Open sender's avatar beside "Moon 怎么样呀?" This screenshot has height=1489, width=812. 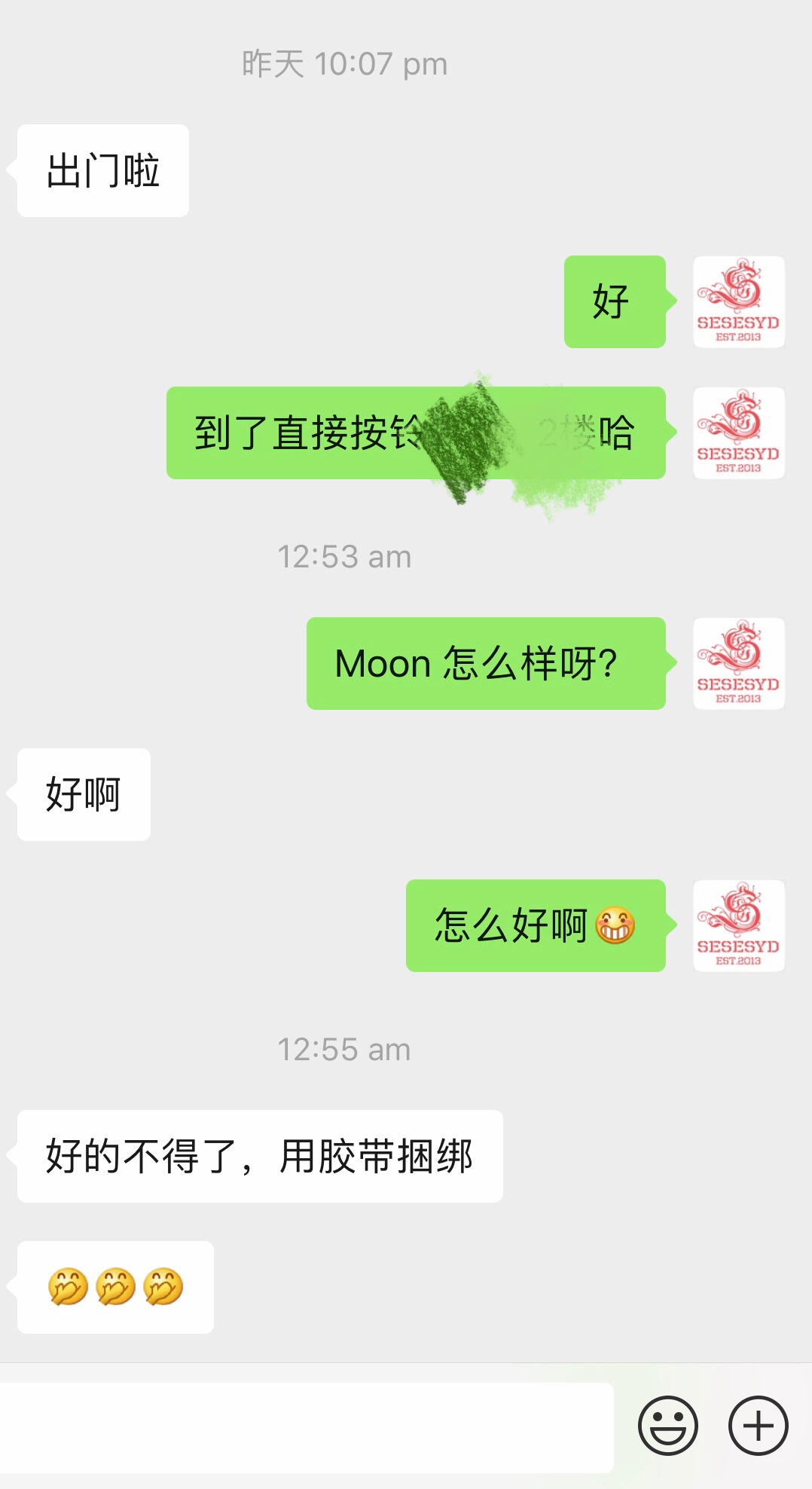click(738, 664)
